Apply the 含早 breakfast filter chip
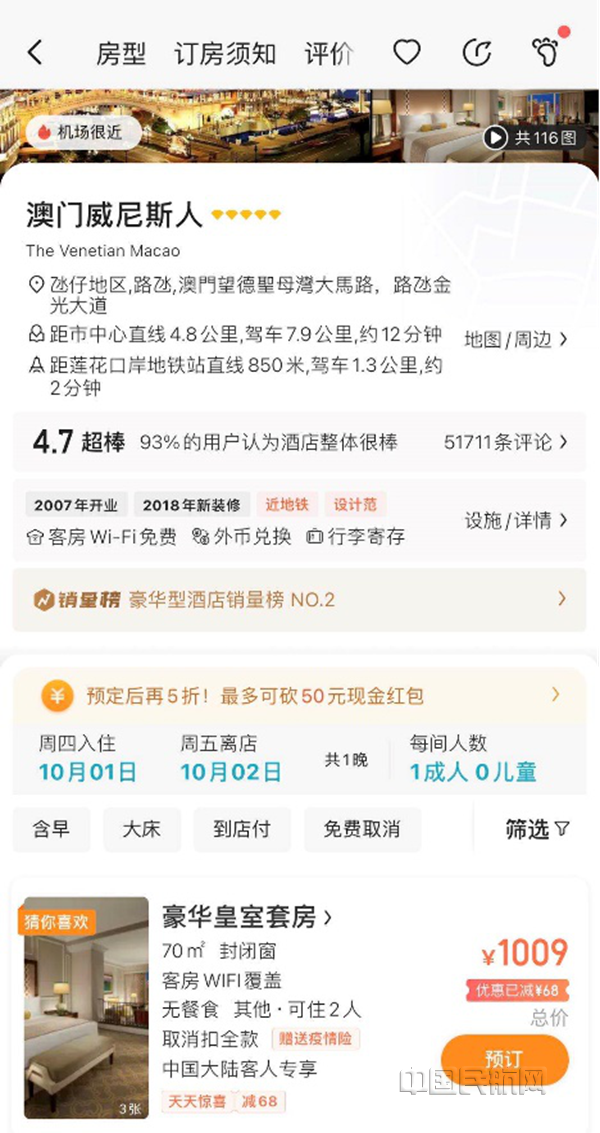This screenshot has width=600, height=1133. point(51,829)
